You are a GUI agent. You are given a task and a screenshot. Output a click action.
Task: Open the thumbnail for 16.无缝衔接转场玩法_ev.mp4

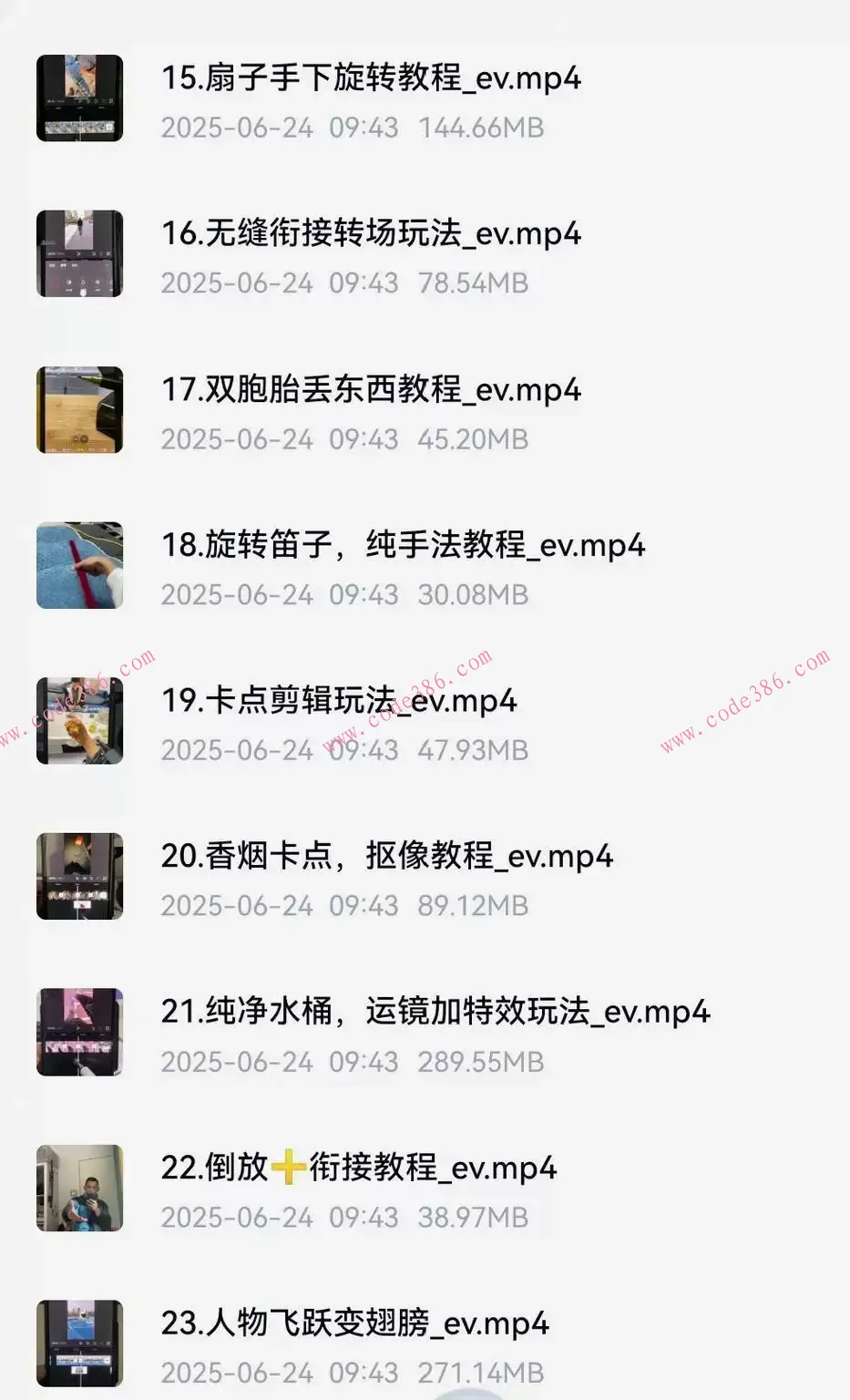coord(78,252)
